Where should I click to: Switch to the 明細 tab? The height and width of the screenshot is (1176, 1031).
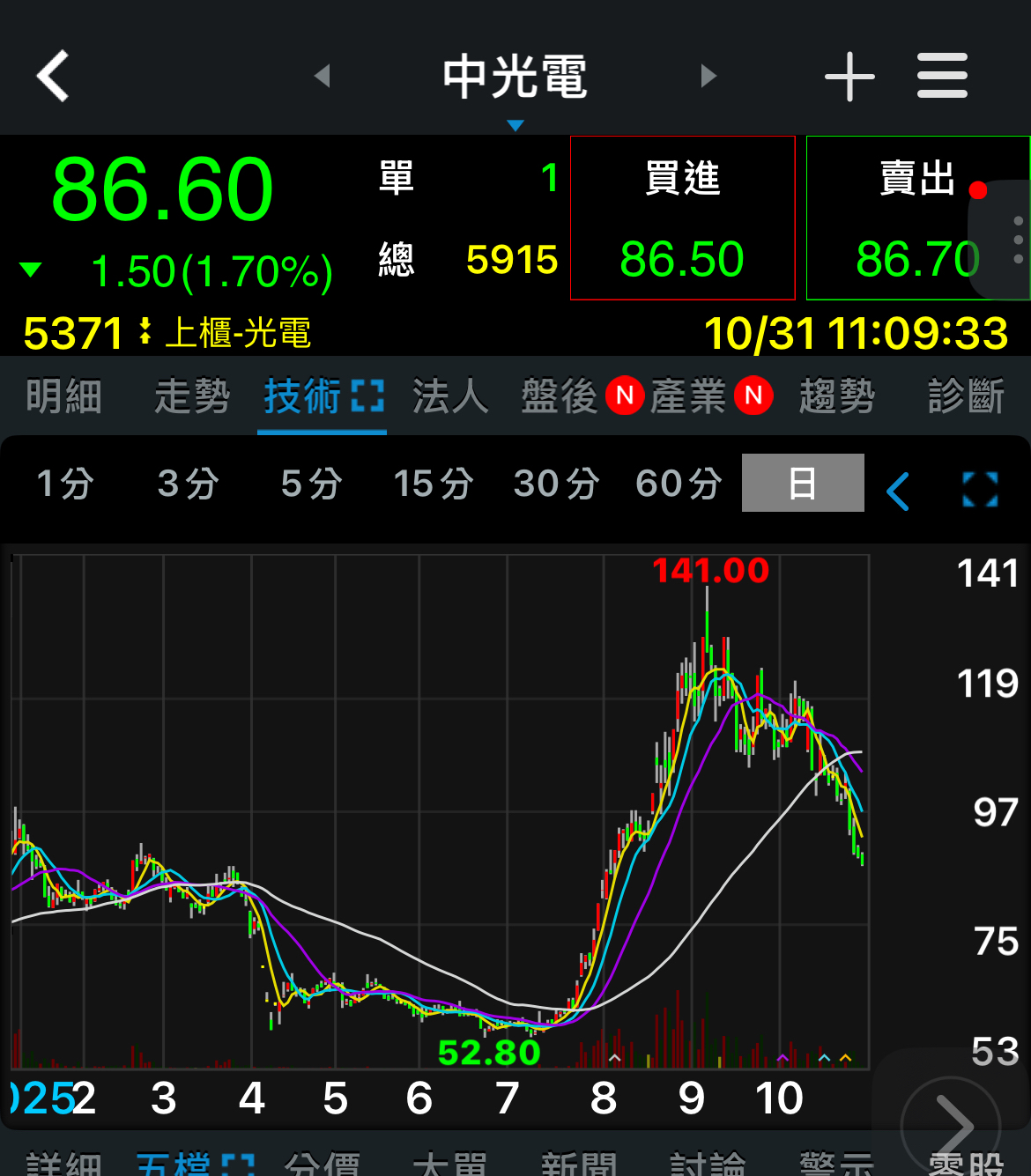(x=63, y=396)
